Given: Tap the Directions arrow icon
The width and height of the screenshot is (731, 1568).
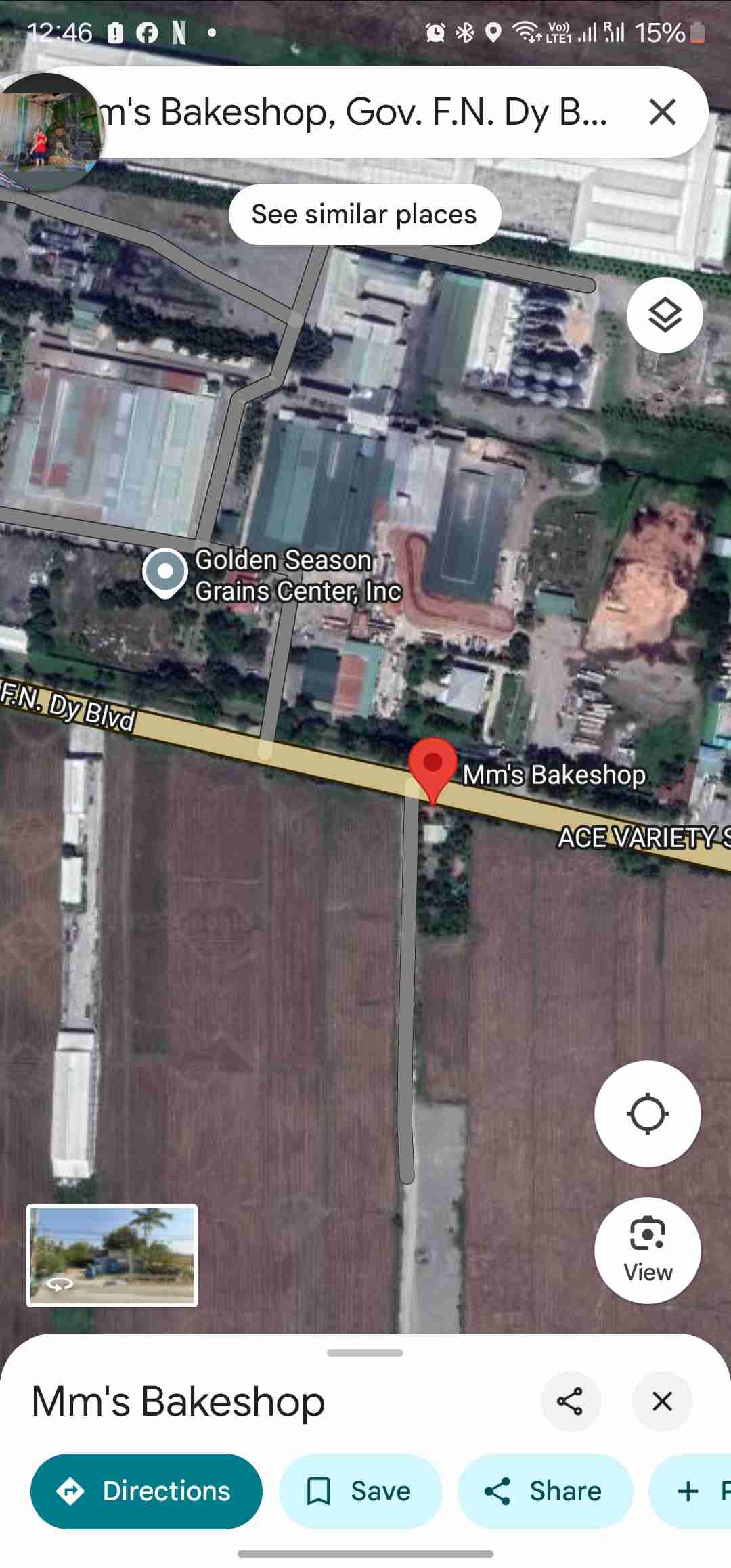Looking at the screenshot, I should (x=71, y=1490).
